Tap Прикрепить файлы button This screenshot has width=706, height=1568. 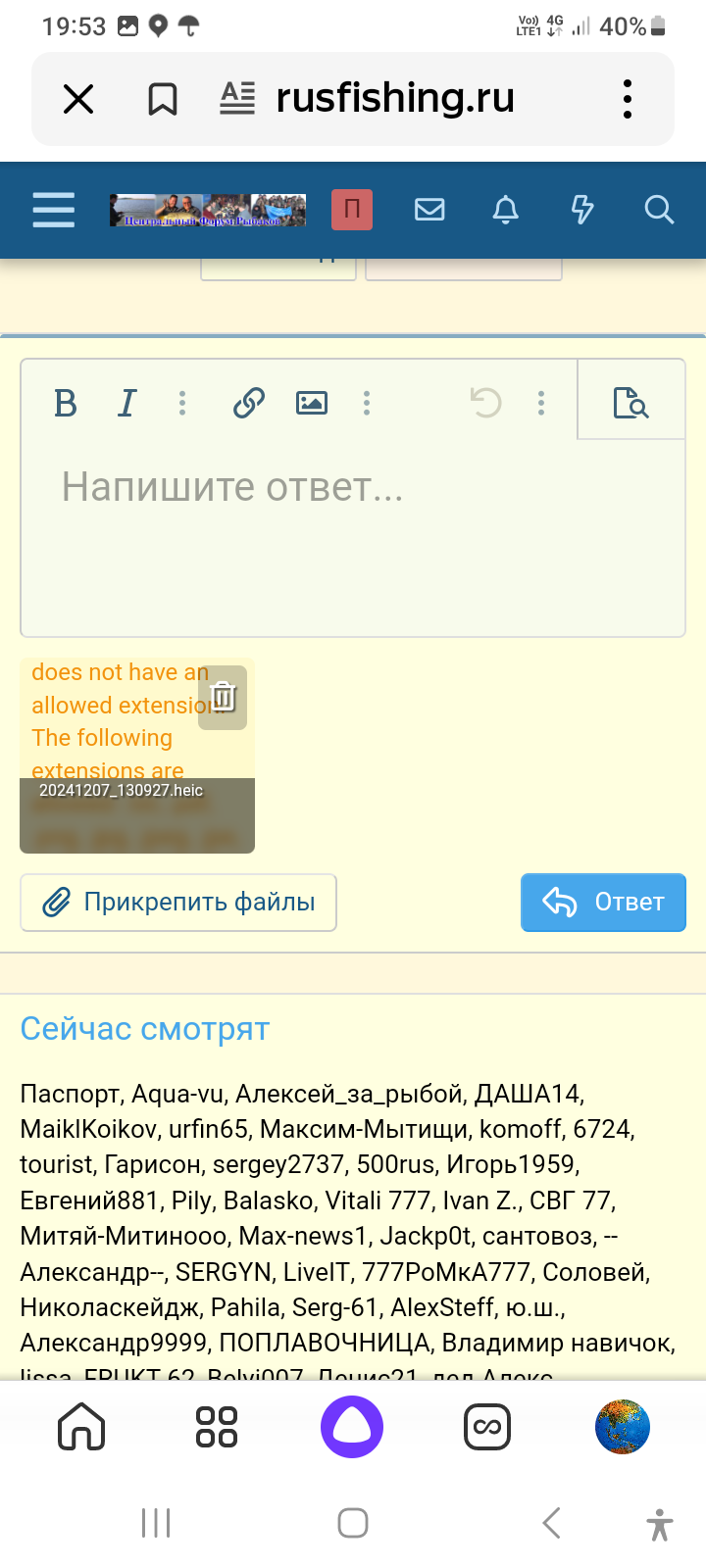click(x=178, y=903)
